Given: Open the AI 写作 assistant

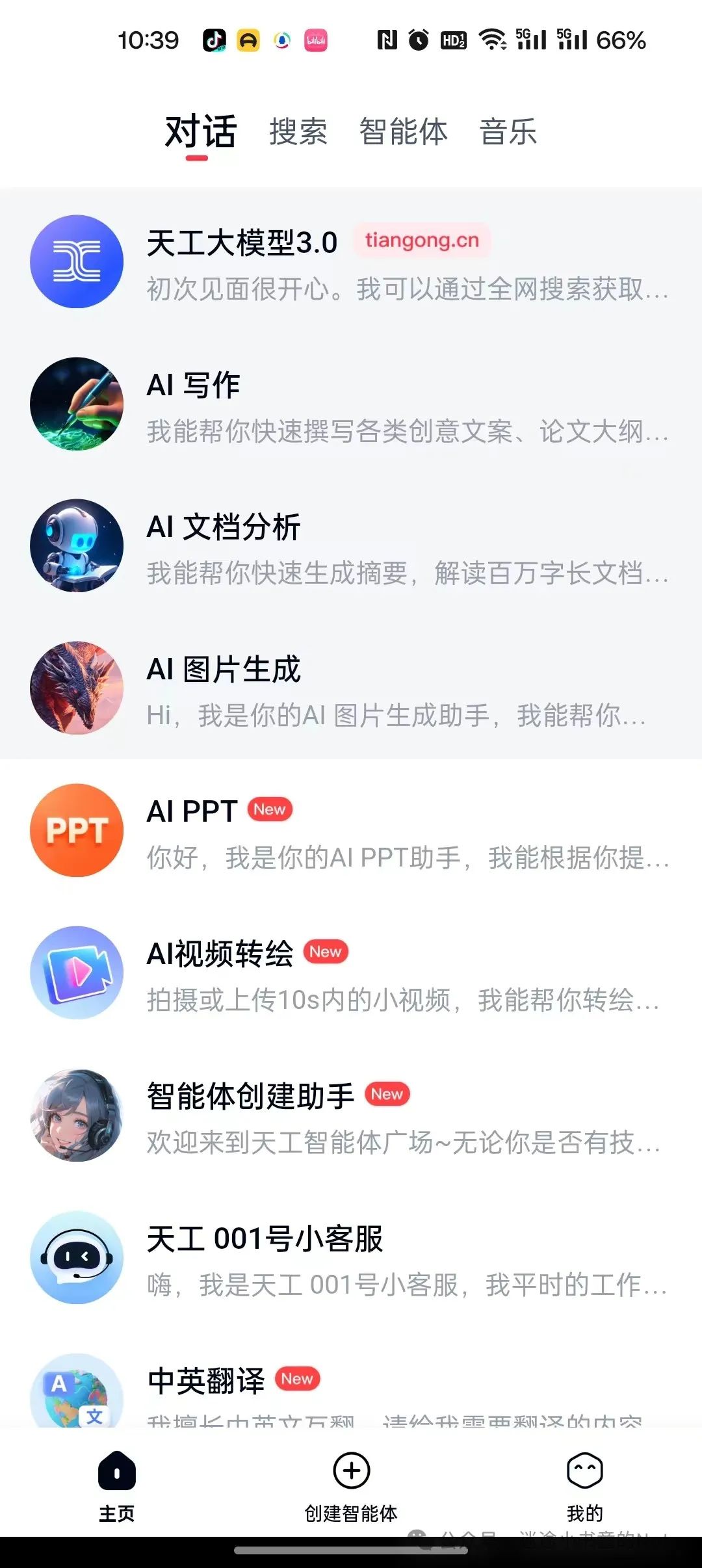Looking at the screenshot, I should [x=351, y=404].
